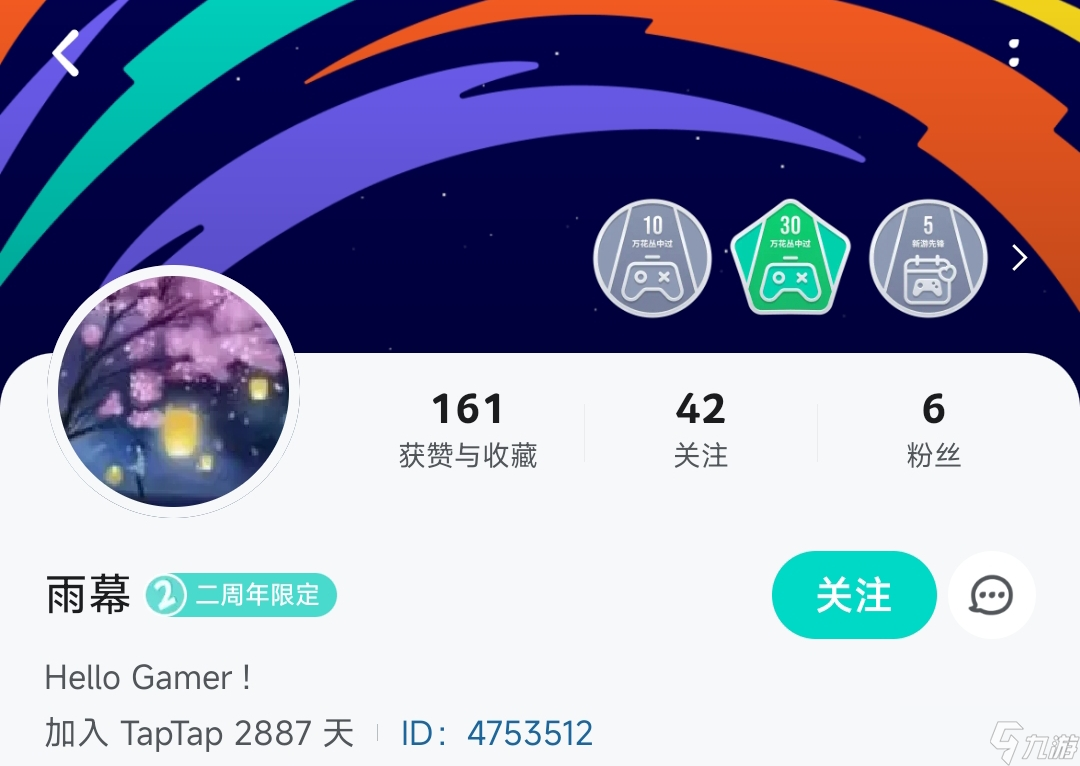View the 42 关注 following list

pyautogui.click(x=700, y=430)
